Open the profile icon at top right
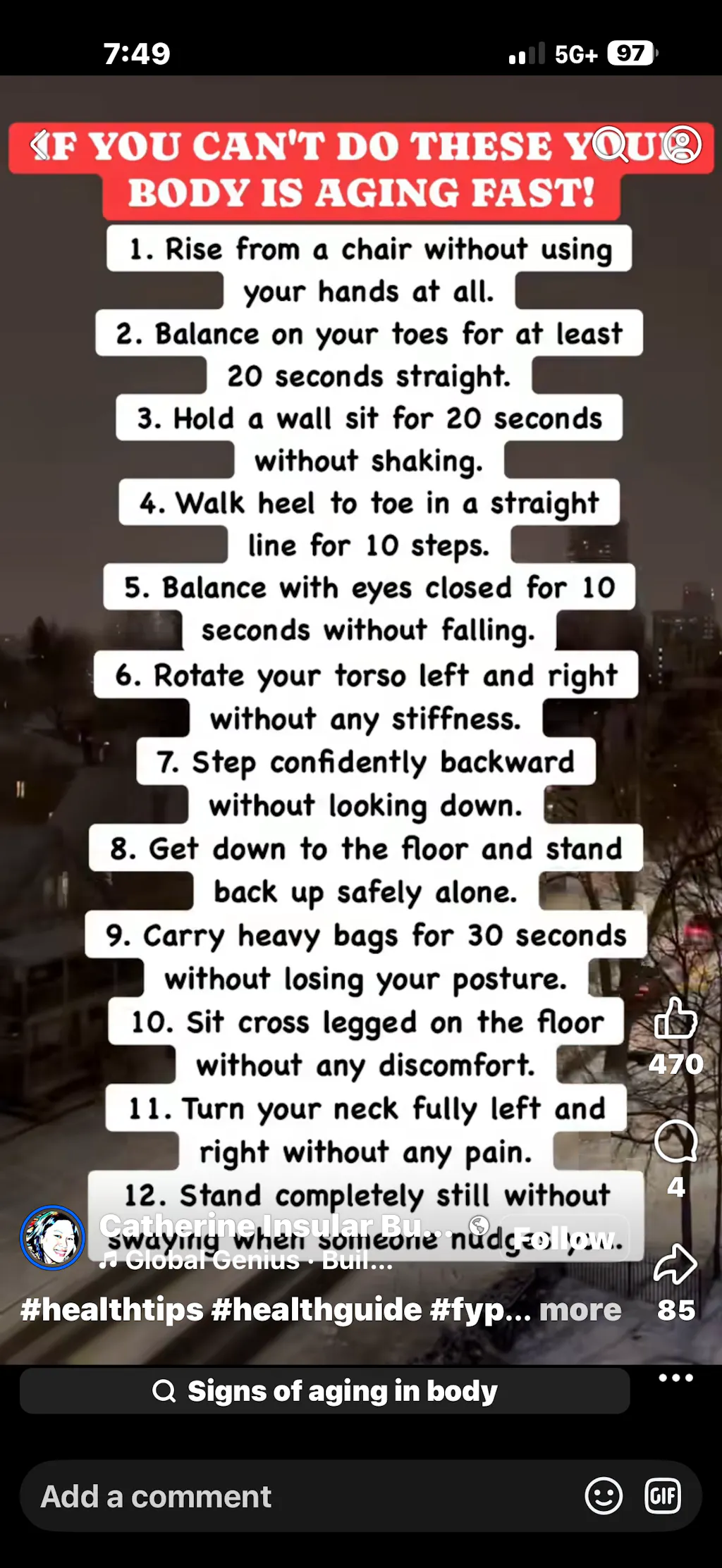722x1568 pixels. (682, 144)
